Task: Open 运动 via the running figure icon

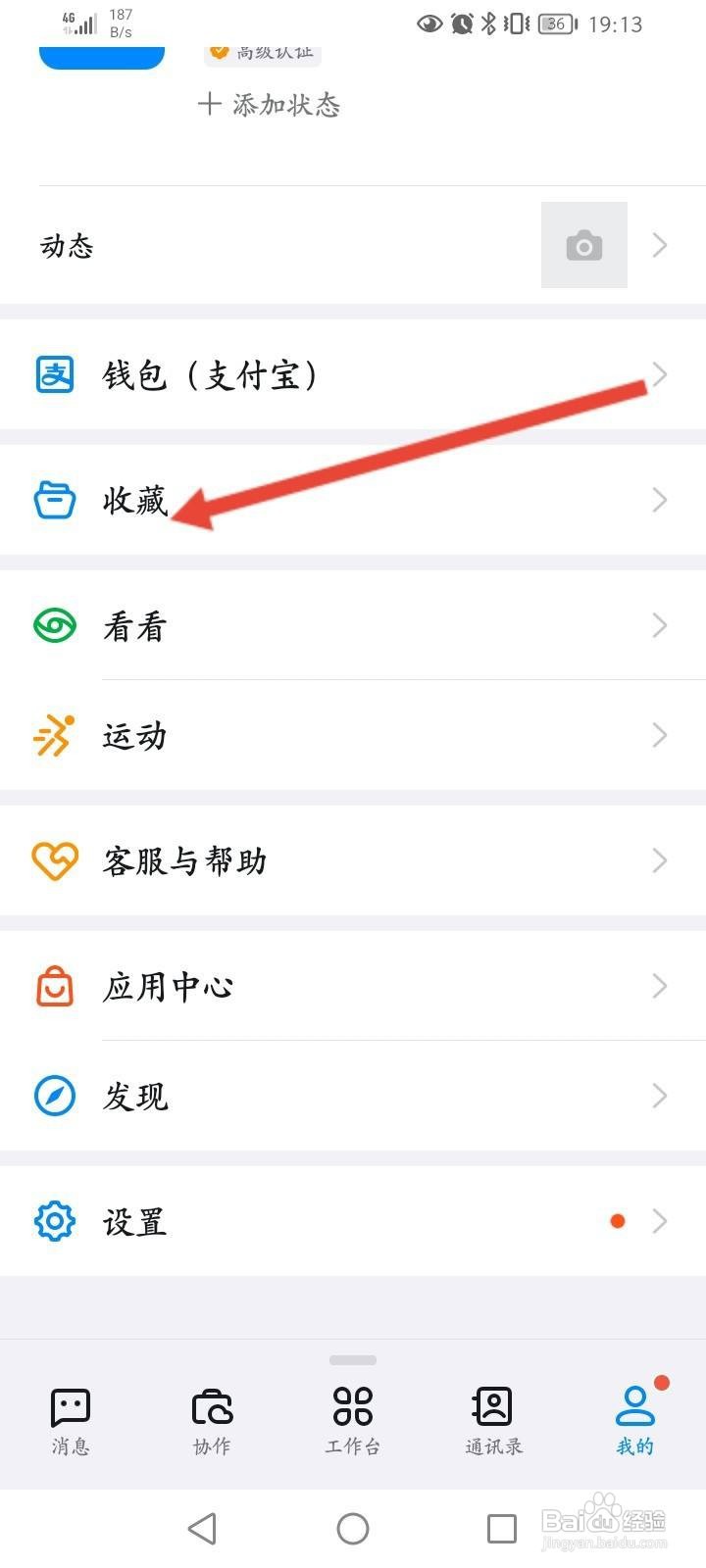Action: [x=54, y=735]
